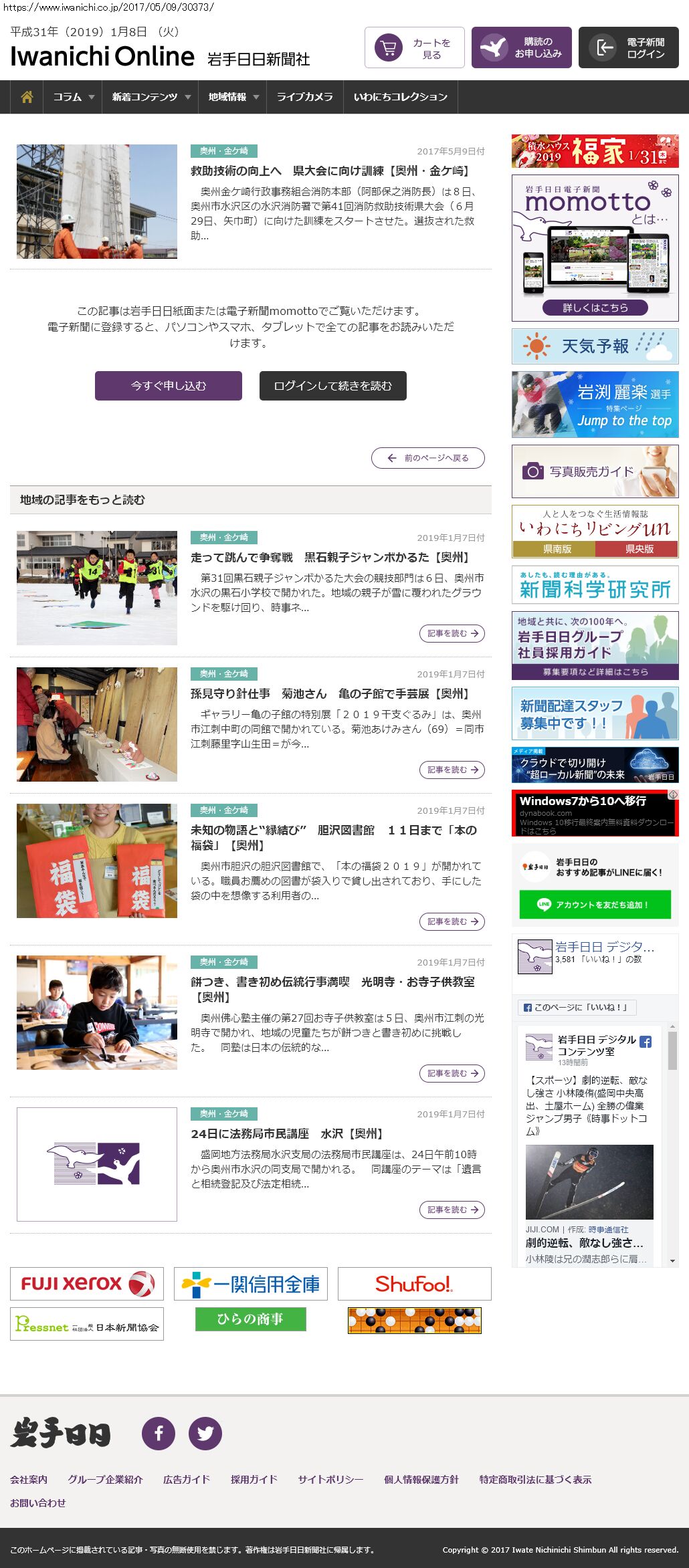Screen dimensions: 689x1568
Task: View the shopping cart カートを見る
Action: click(415, 47)
